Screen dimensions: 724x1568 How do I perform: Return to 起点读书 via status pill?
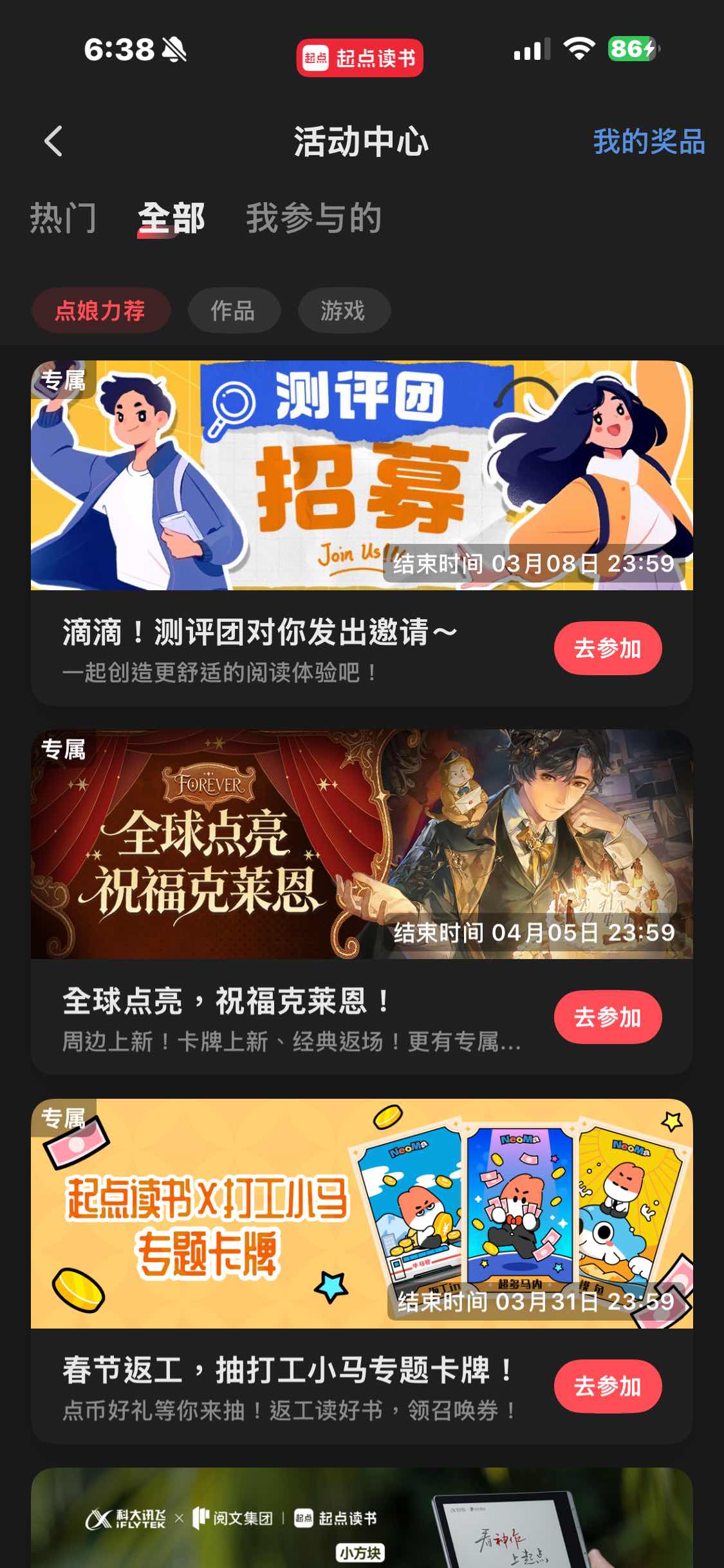[x=360, y=59]
